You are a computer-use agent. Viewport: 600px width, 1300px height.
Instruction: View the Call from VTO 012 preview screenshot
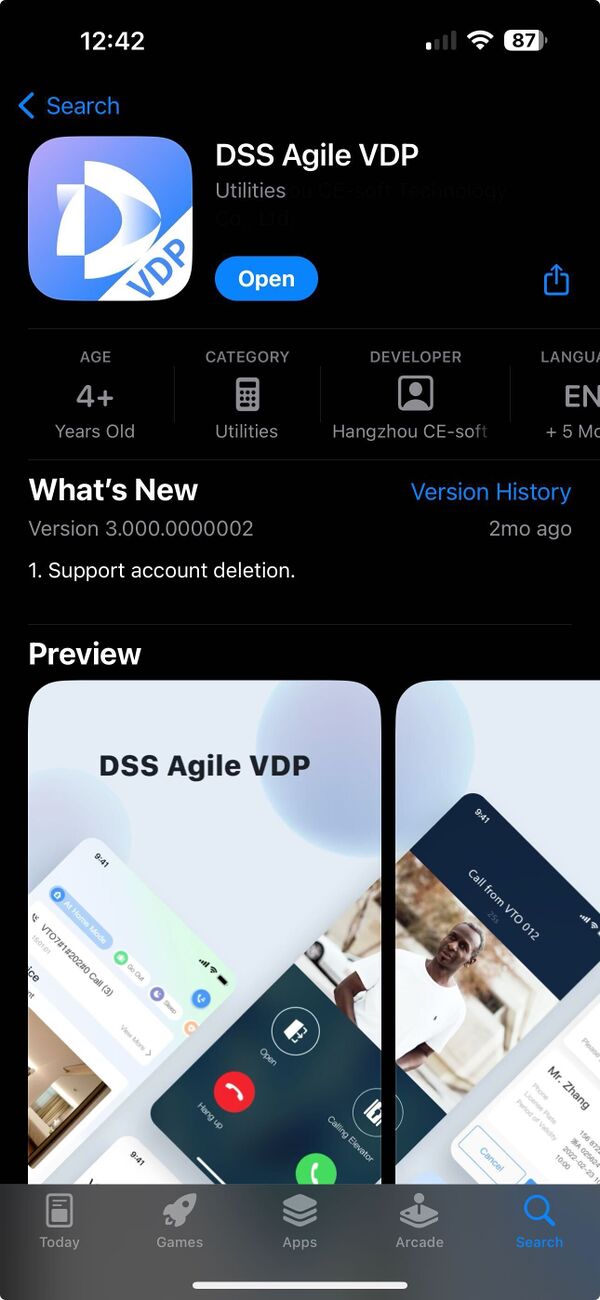[500, 930]
